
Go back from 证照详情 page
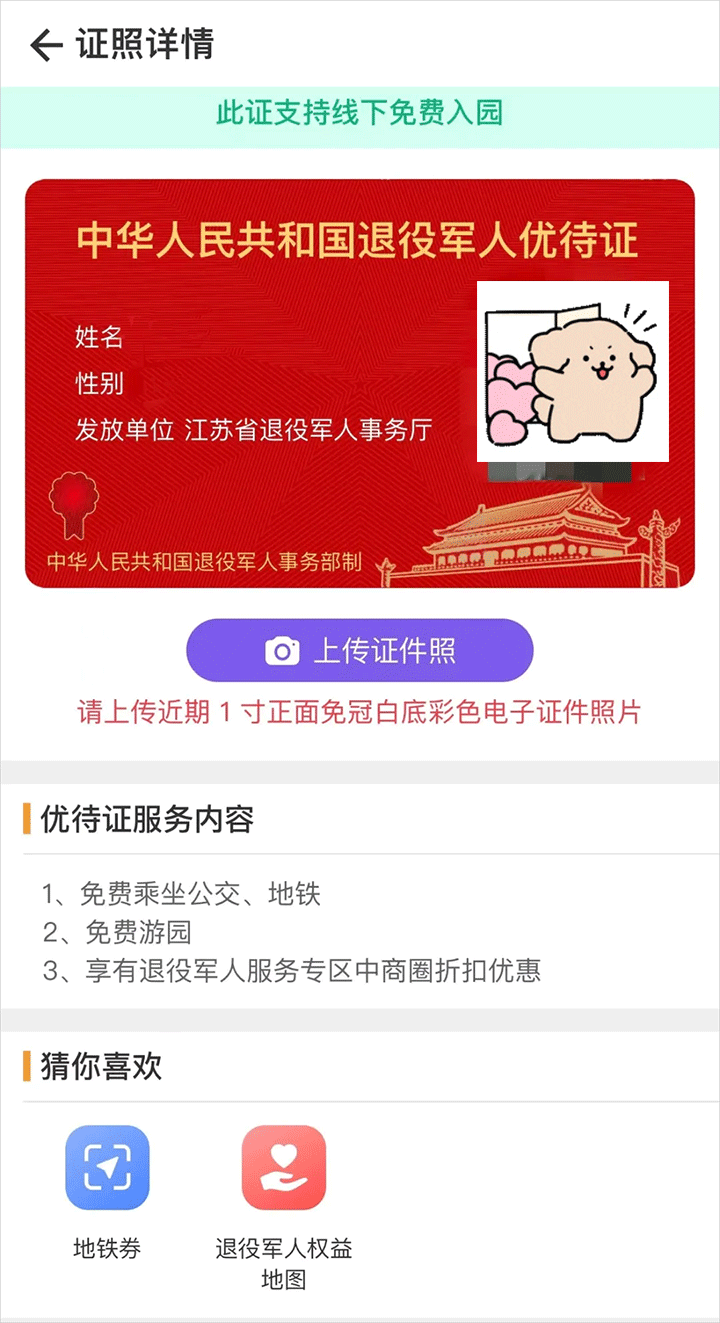pyautogui.click(x=46, y=46)
